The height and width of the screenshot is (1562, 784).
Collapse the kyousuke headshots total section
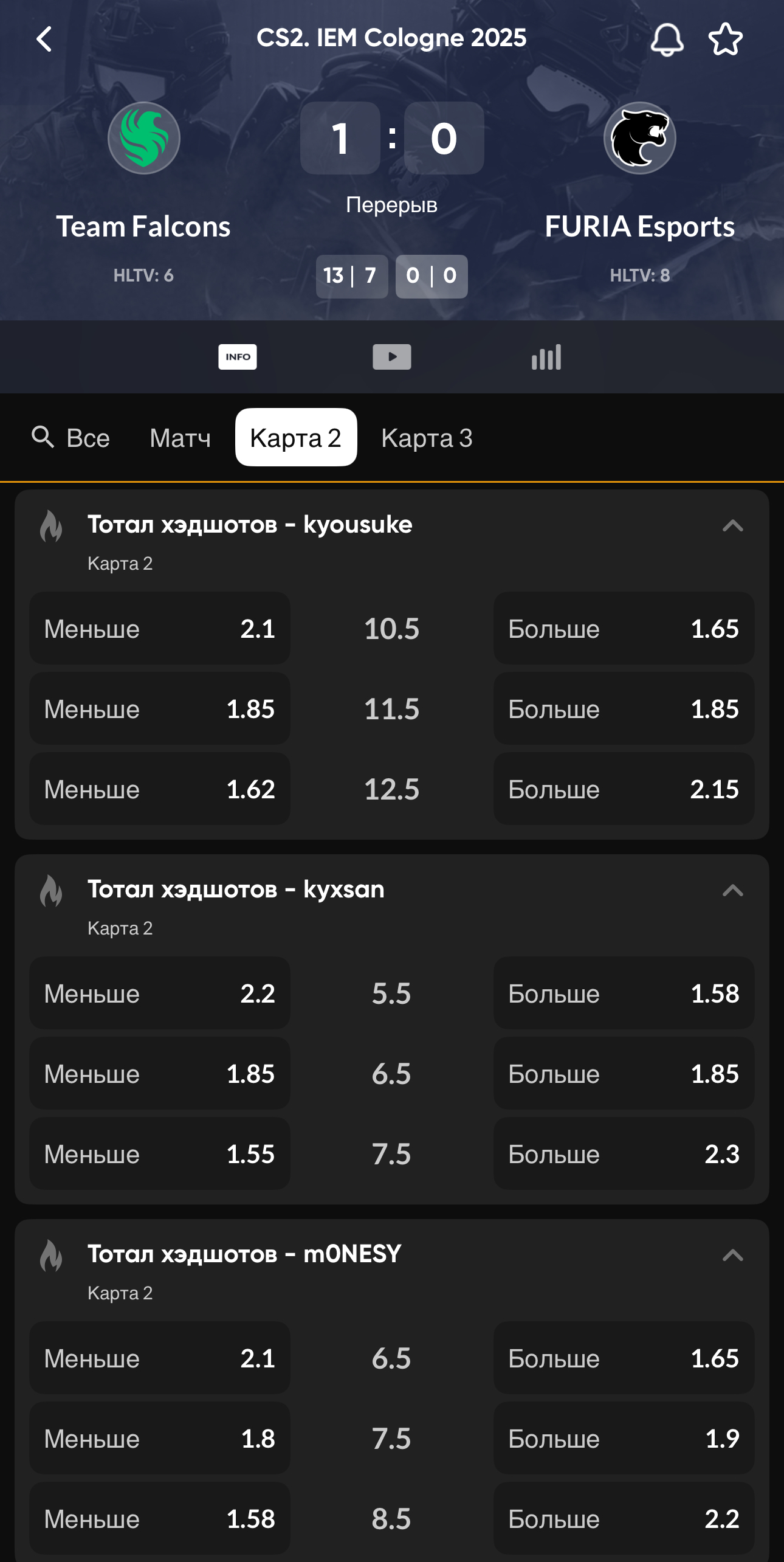(733, 526)
